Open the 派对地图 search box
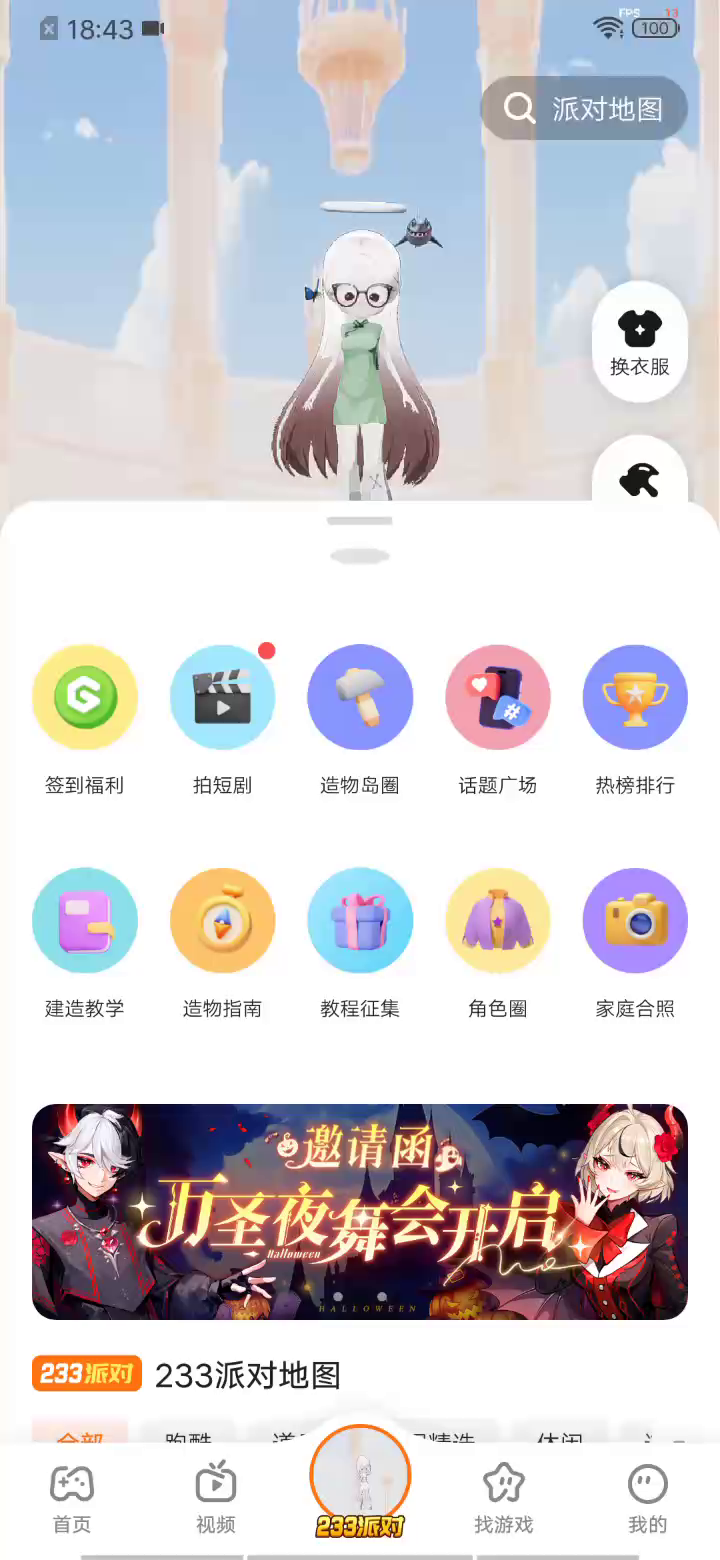Viewport: 720px width, 1560px height. (584, 108)
